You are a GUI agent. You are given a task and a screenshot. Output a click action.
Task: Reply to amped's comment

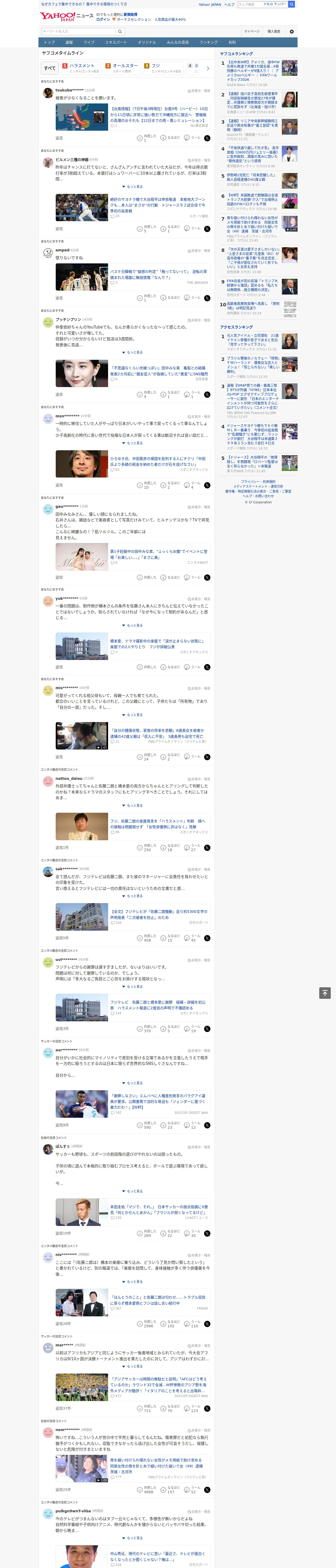pos(59,298)
